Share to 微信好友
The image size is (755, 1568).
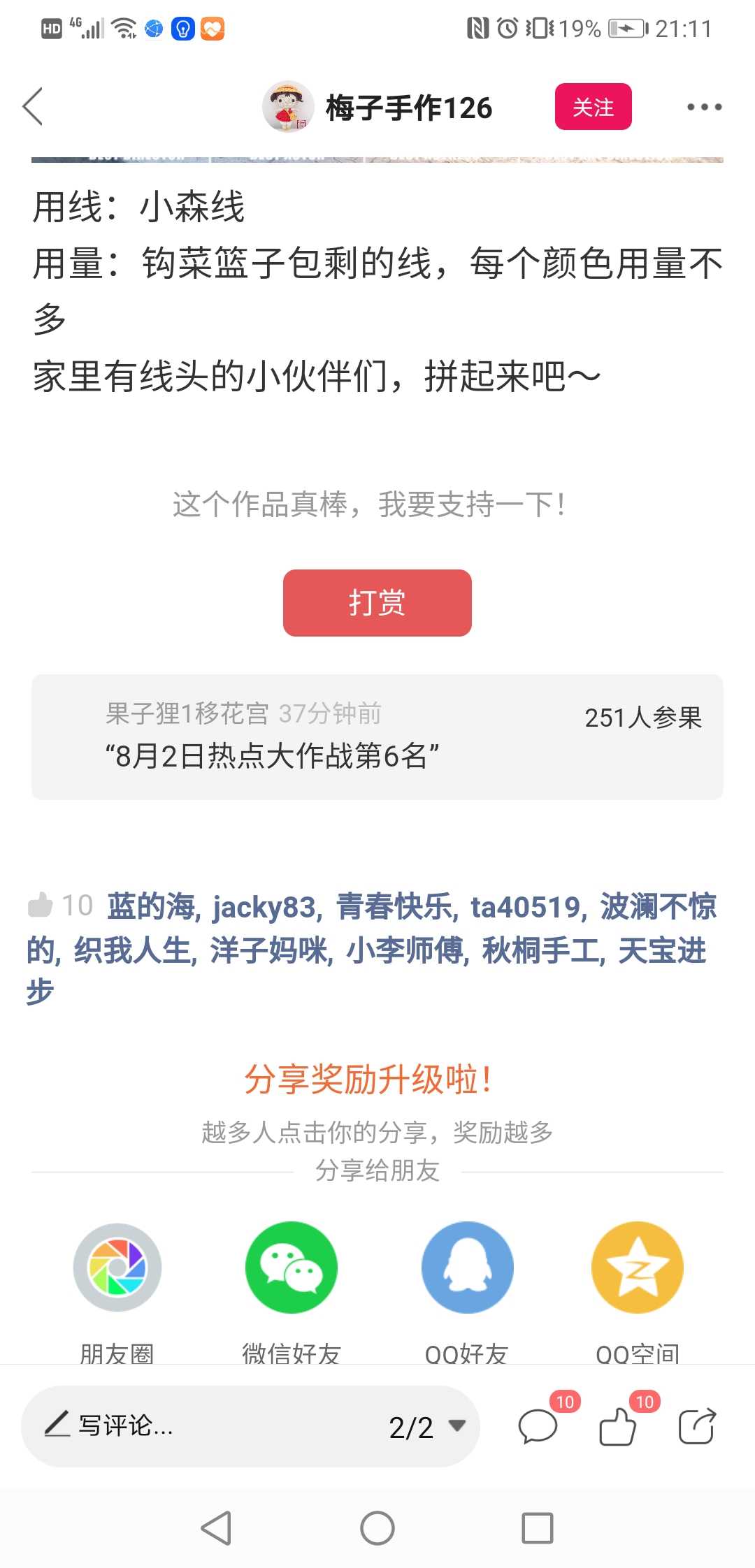click(x=291, y=1268)
